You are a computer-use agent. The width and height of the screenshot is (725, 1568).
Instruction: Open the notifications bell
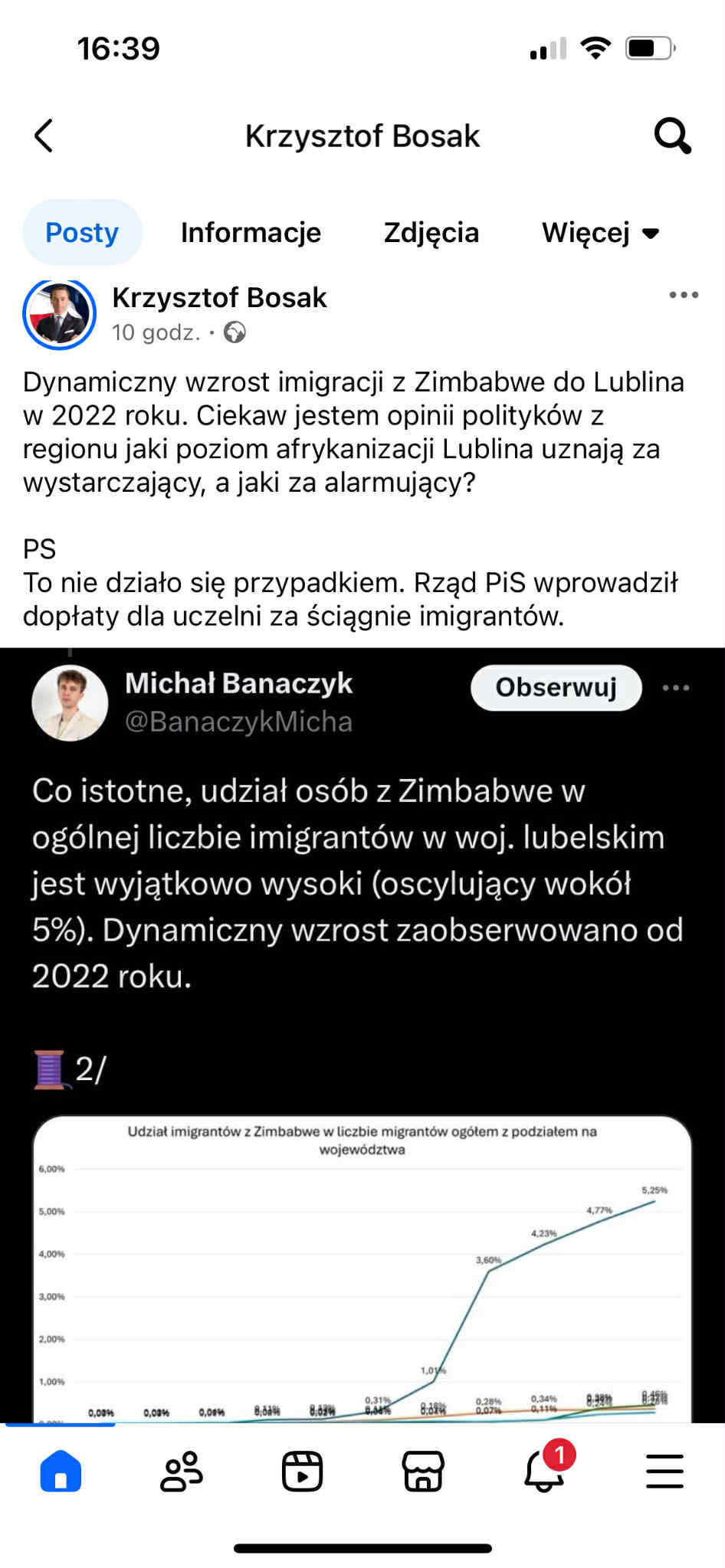[544, 1471]
